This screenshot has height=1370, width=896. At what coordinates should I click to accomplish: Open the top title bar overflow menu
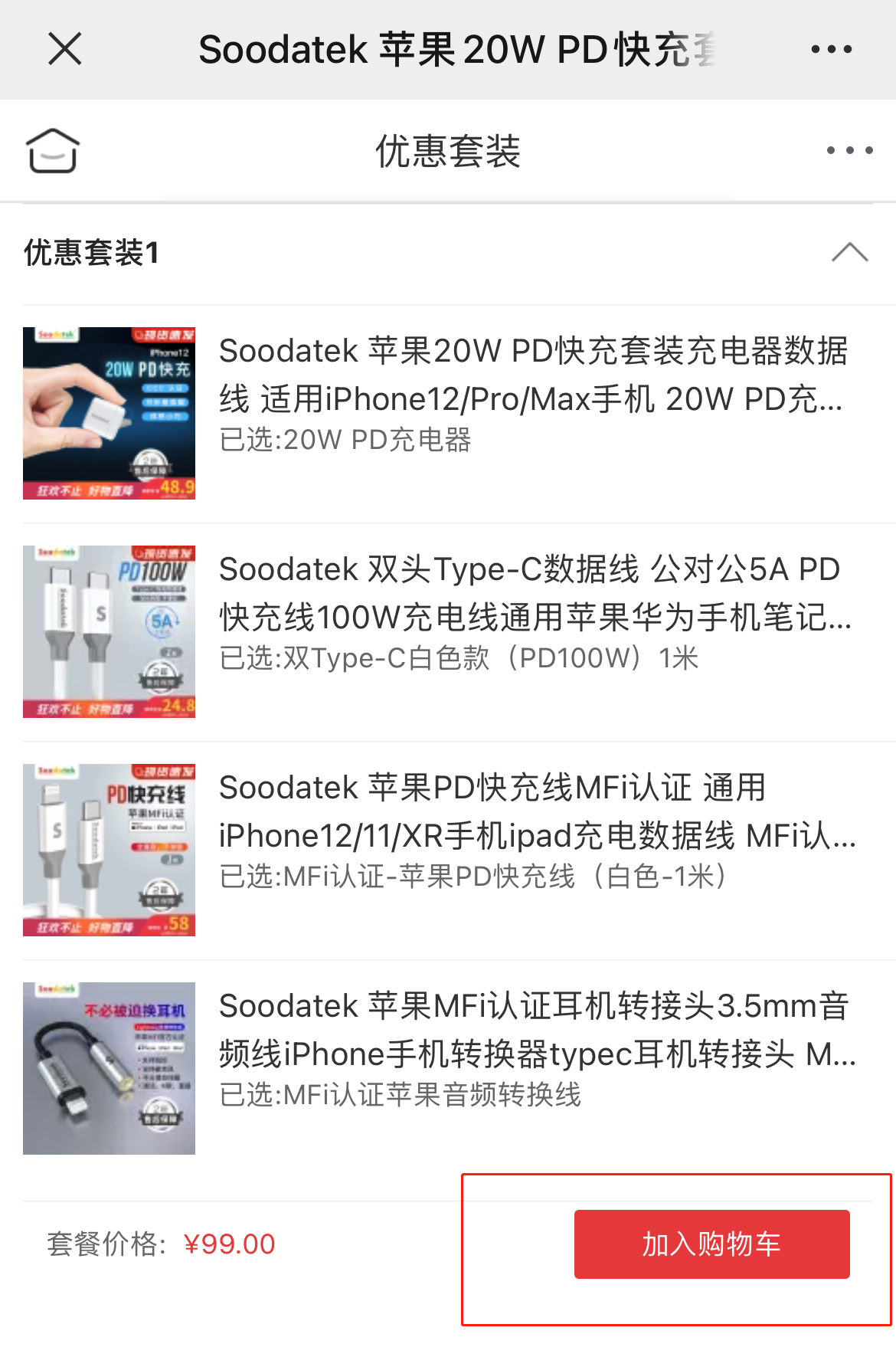click(831, 50)
